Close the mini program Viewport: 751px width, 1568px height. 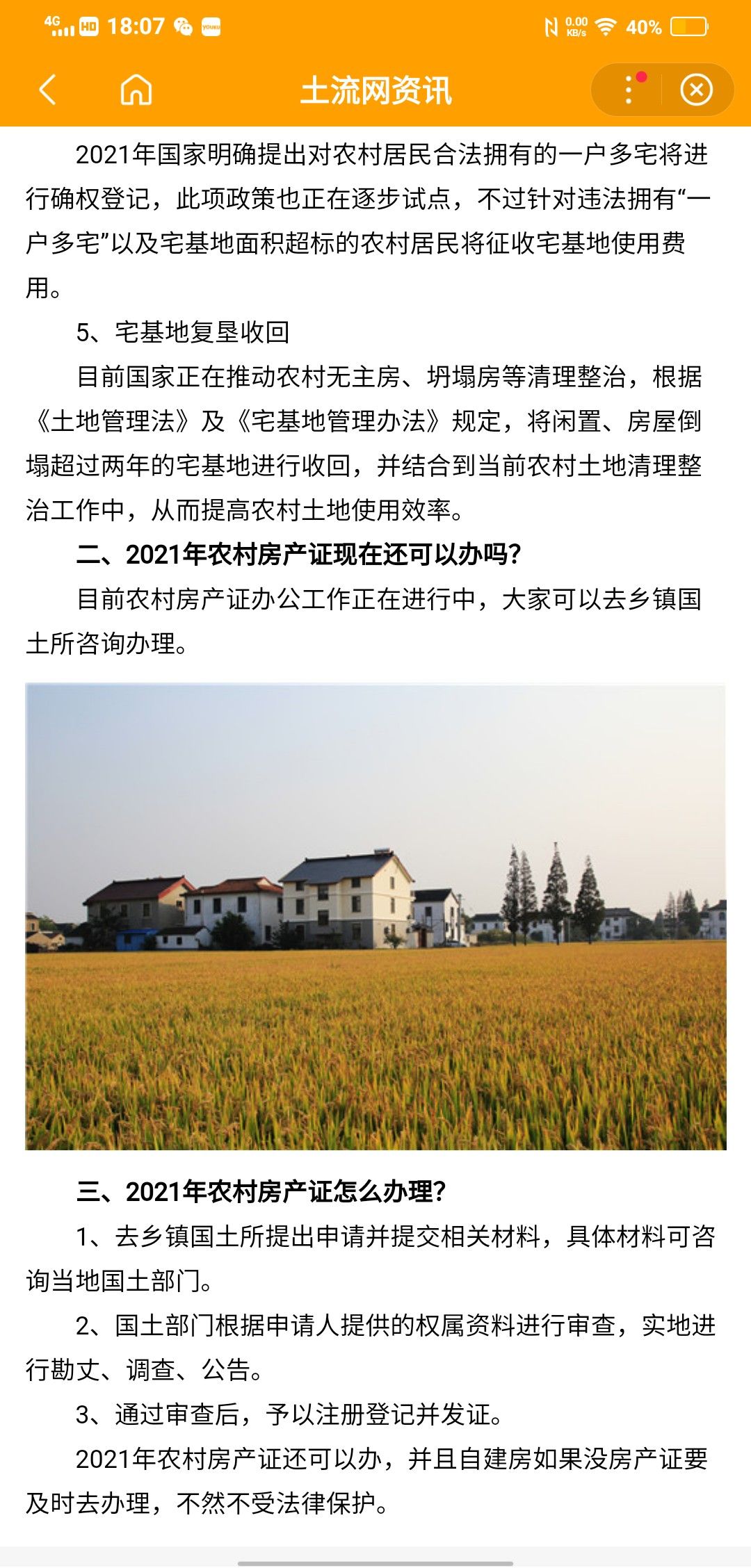tap(696, 90)
